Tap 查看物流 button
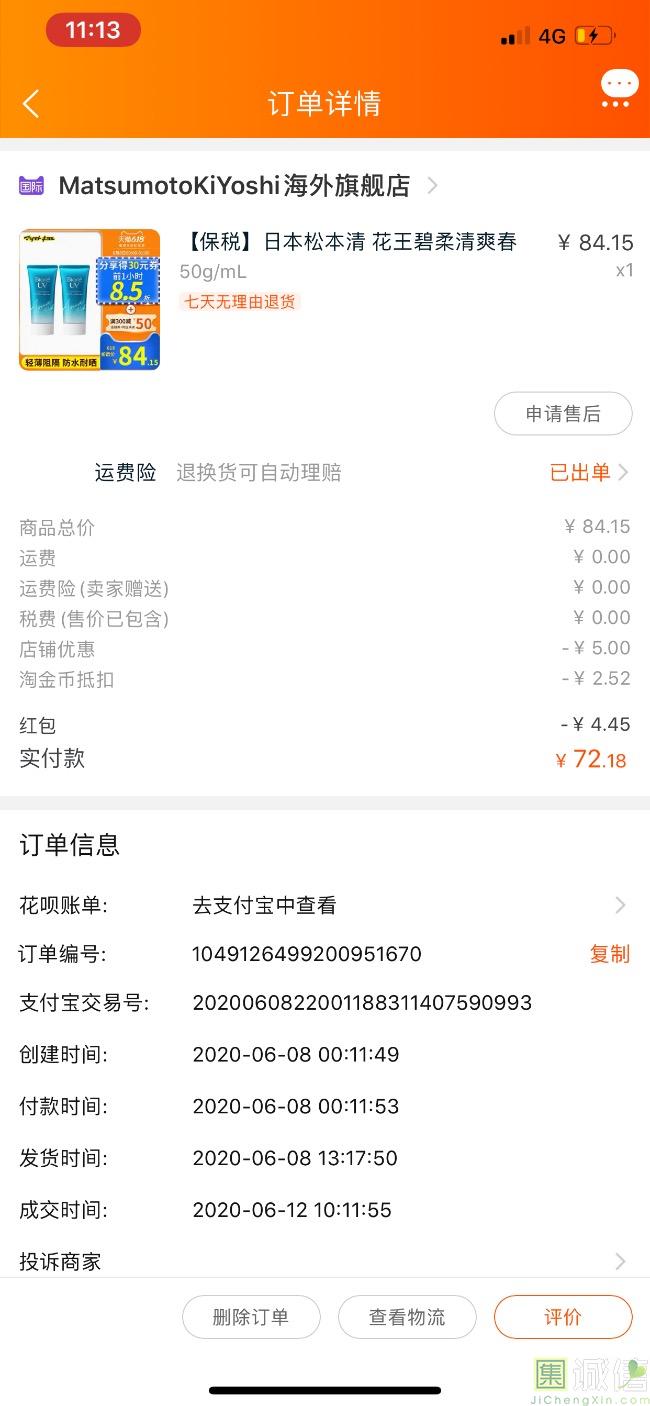Image resolution: width=650 pixels, height=1406 pixels. point(407,1317)
